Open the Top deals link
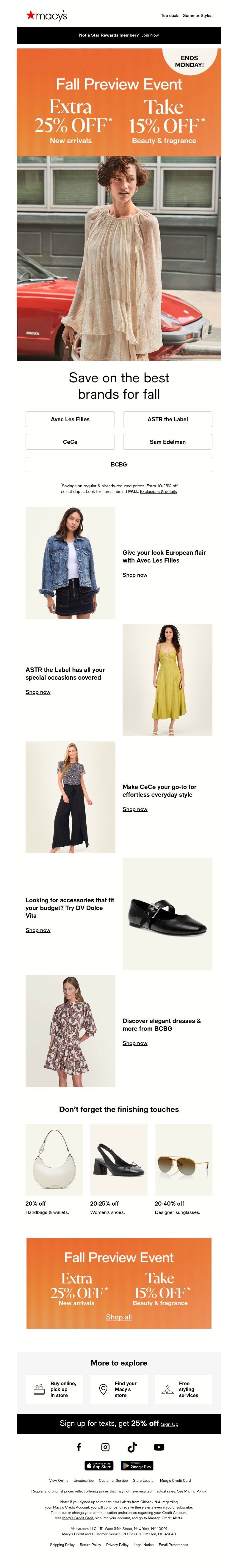The width and height of the screenshot is (238, 1568). [170, 16]
